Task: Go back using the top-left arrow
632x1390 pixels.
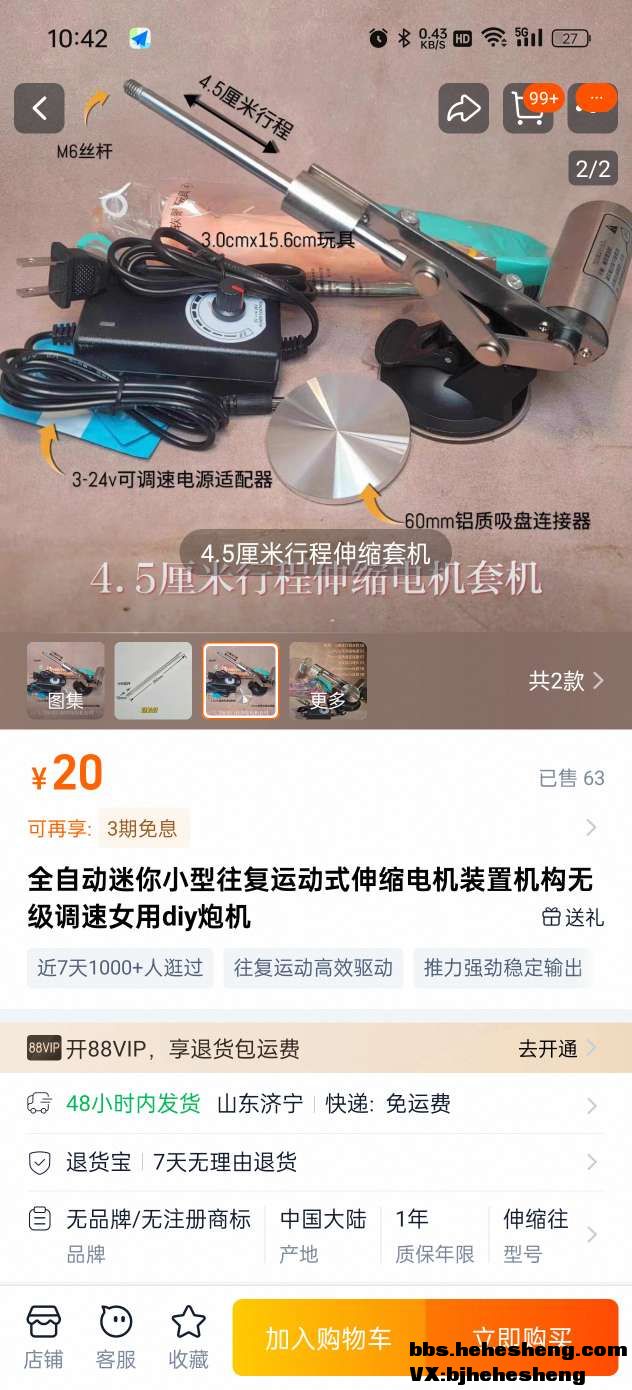Action: click(40, 108)
